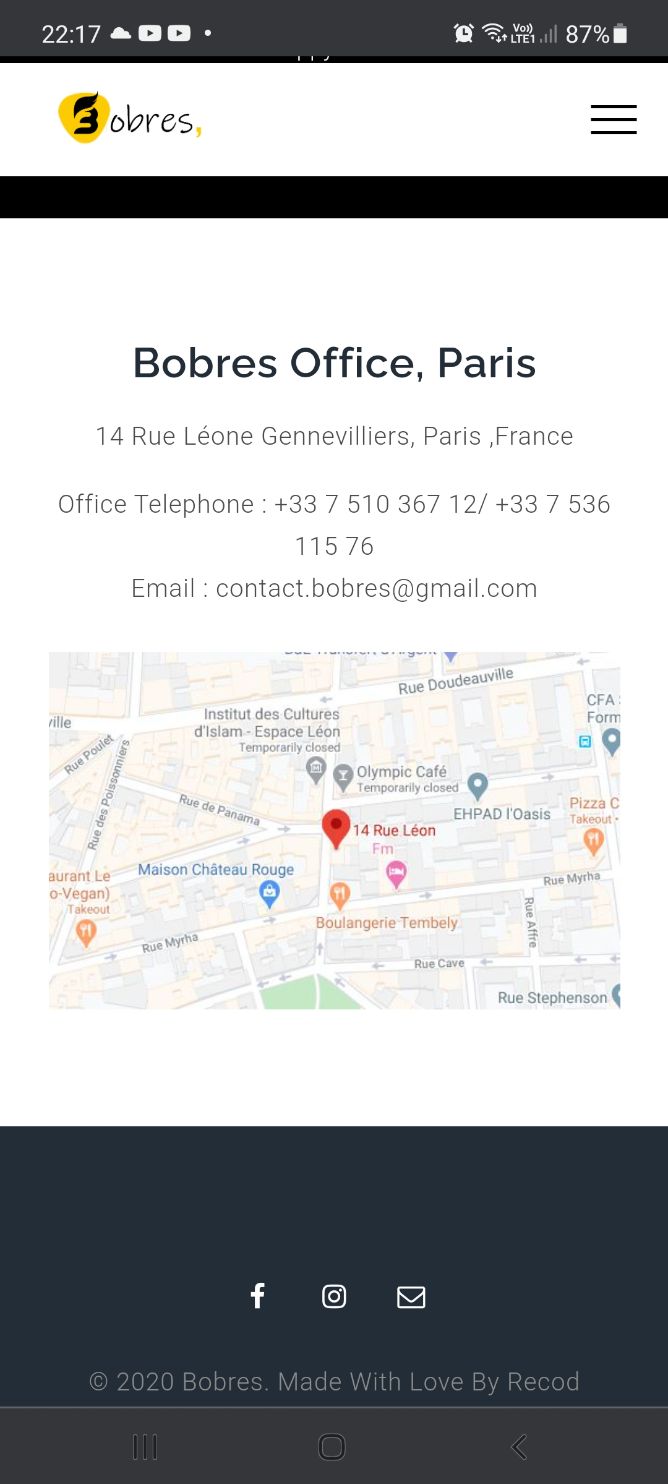Open the hamburger menu
This screenshot has height=1484, width=668.
[x=613, y=120]
